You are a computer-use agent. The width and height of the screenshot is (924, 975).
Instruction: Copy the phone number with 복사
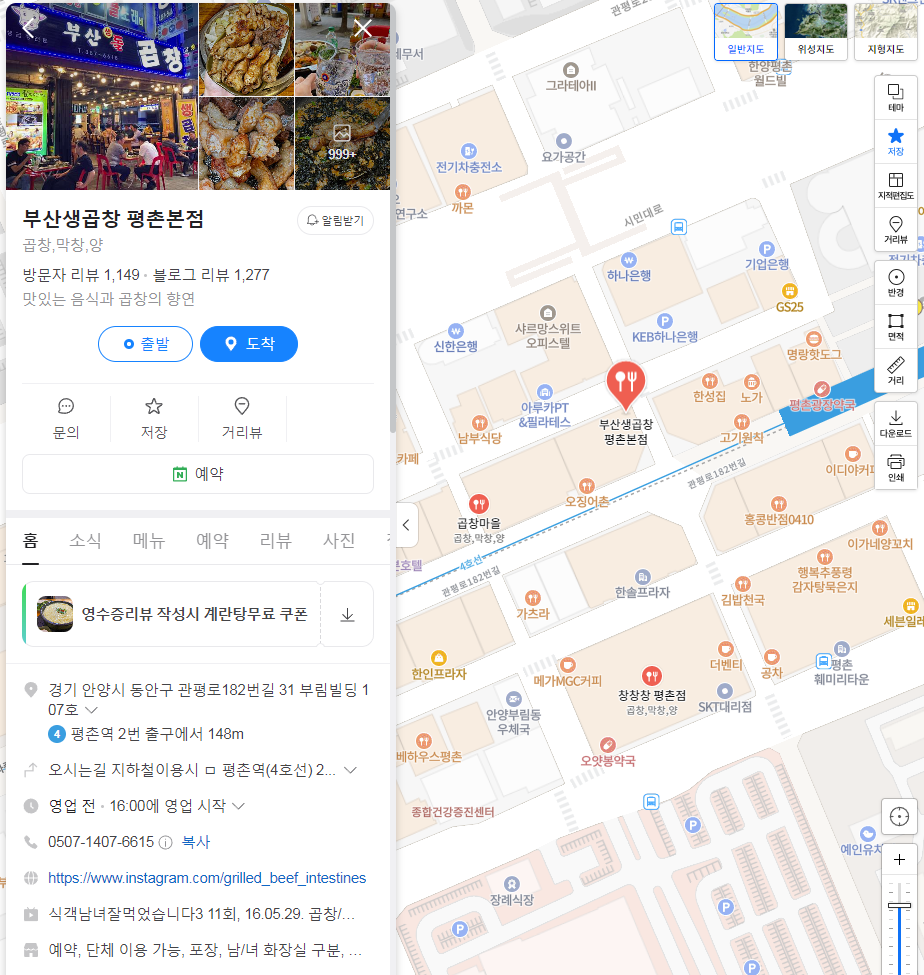(196, 842)
